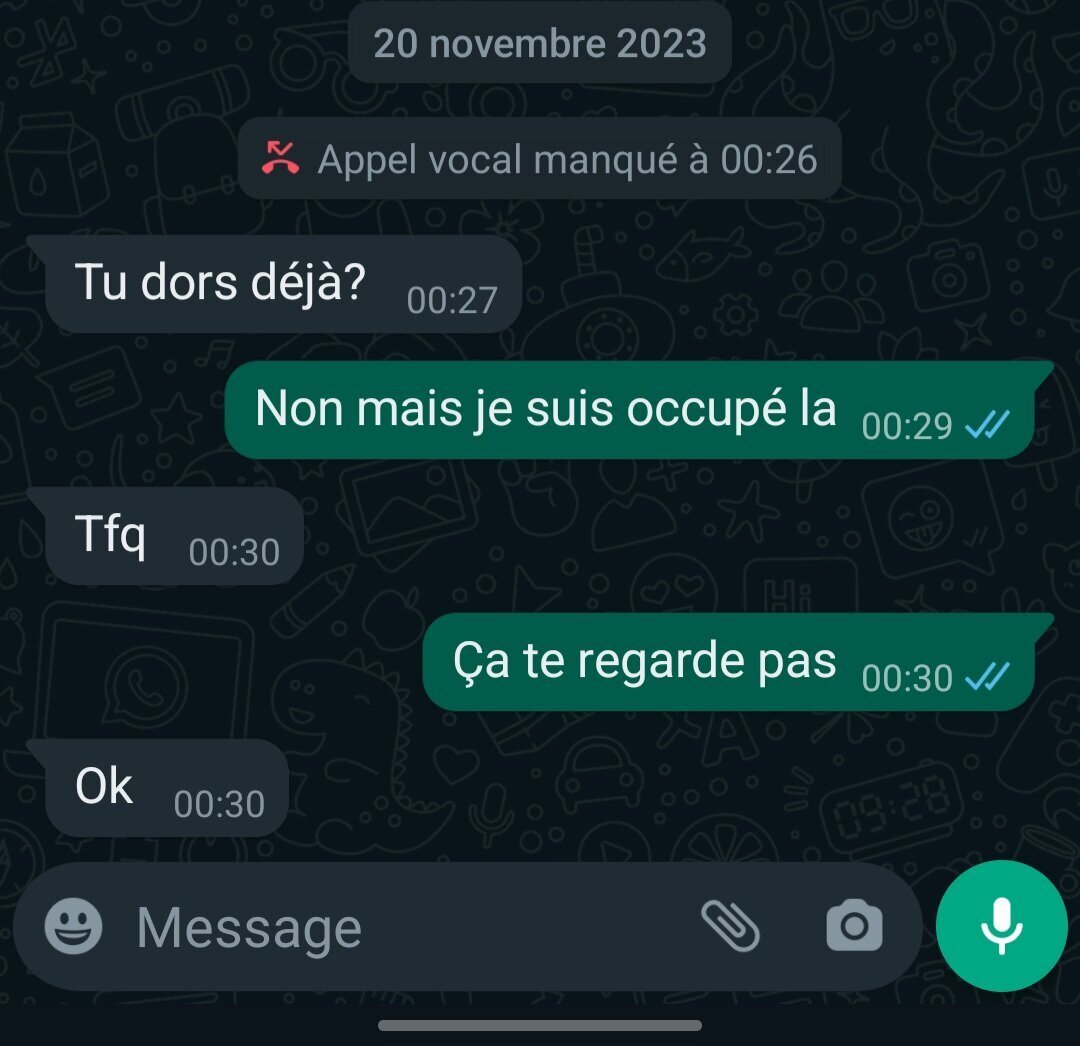1080x1046 pixels.
Task: Open the camera to take a photo
Action: click(854, 925)
